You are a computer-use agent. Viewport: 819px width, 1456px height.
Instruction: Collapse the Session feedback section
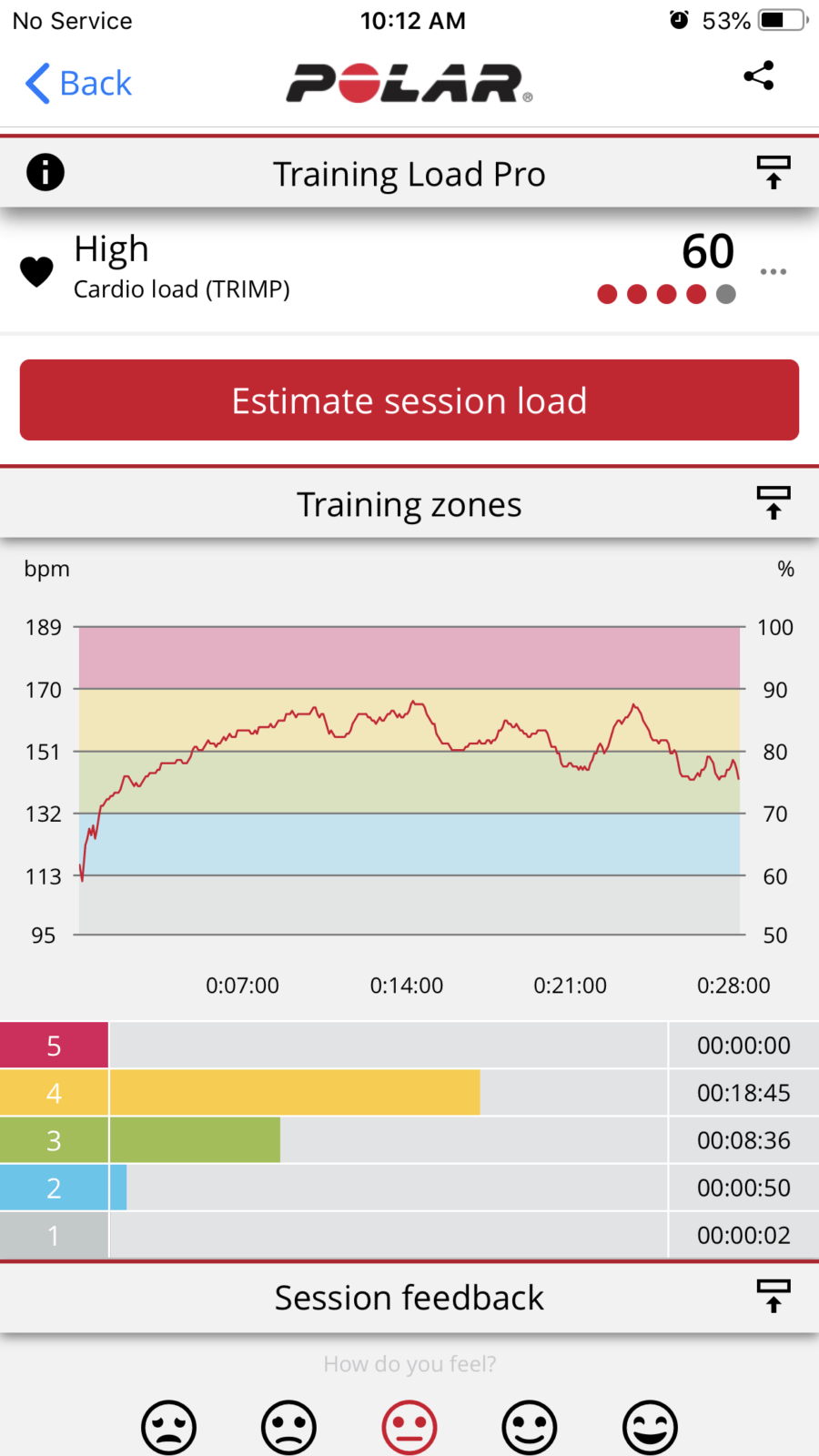coord(773,1296)
